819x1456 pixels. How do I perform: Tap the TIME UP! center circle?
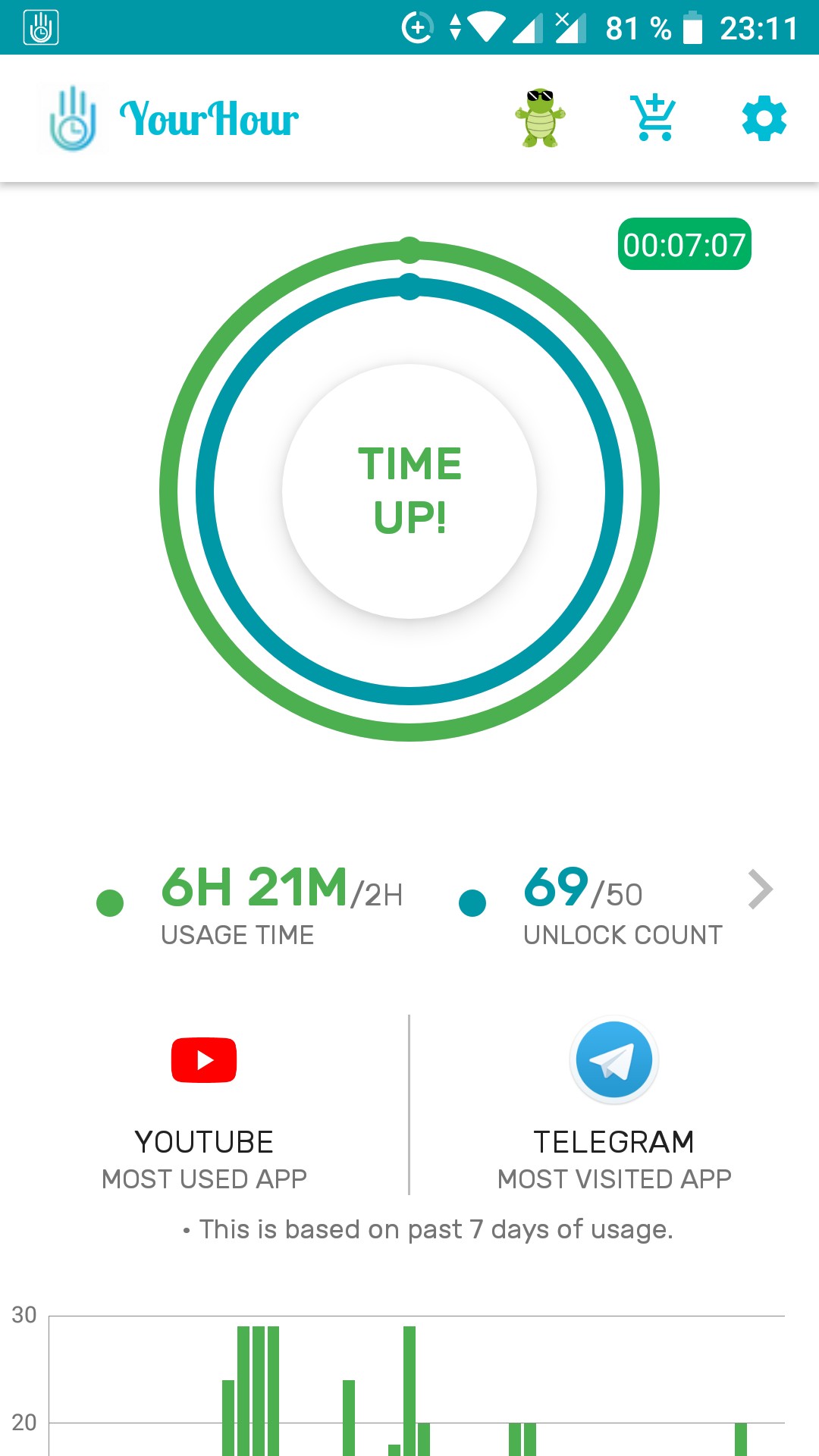coord(409,491)
